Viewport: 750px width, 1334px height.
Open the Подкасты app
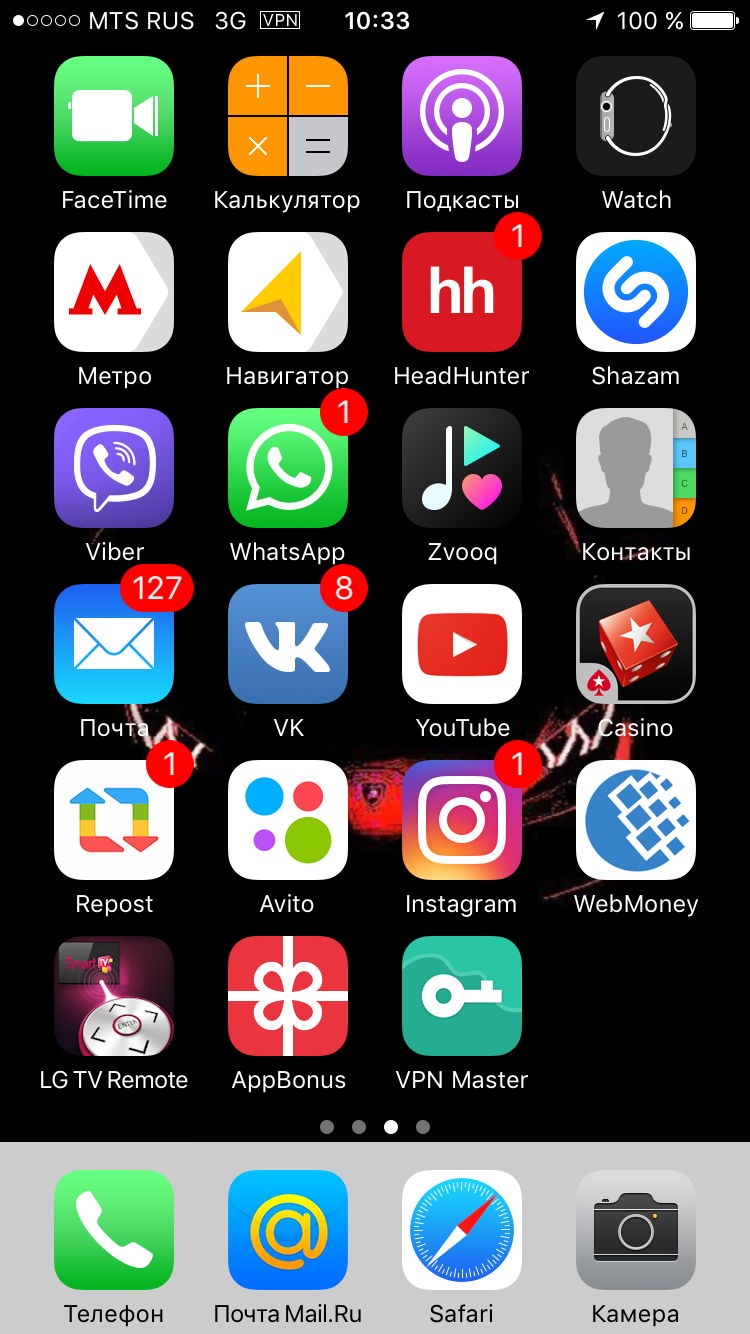click(x=462, y=116)
